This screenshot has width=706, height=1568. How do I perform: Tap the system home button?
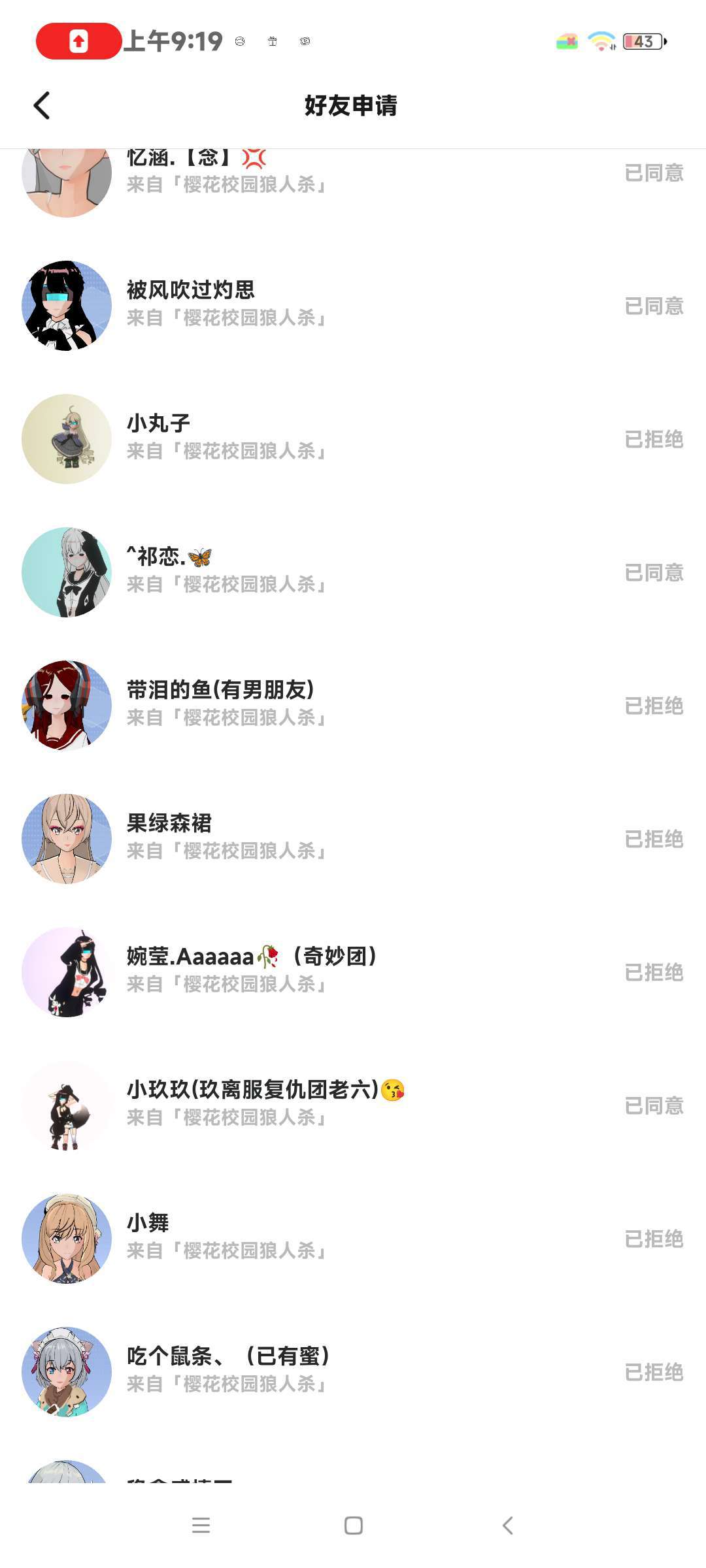click(x=353, y=1526)
